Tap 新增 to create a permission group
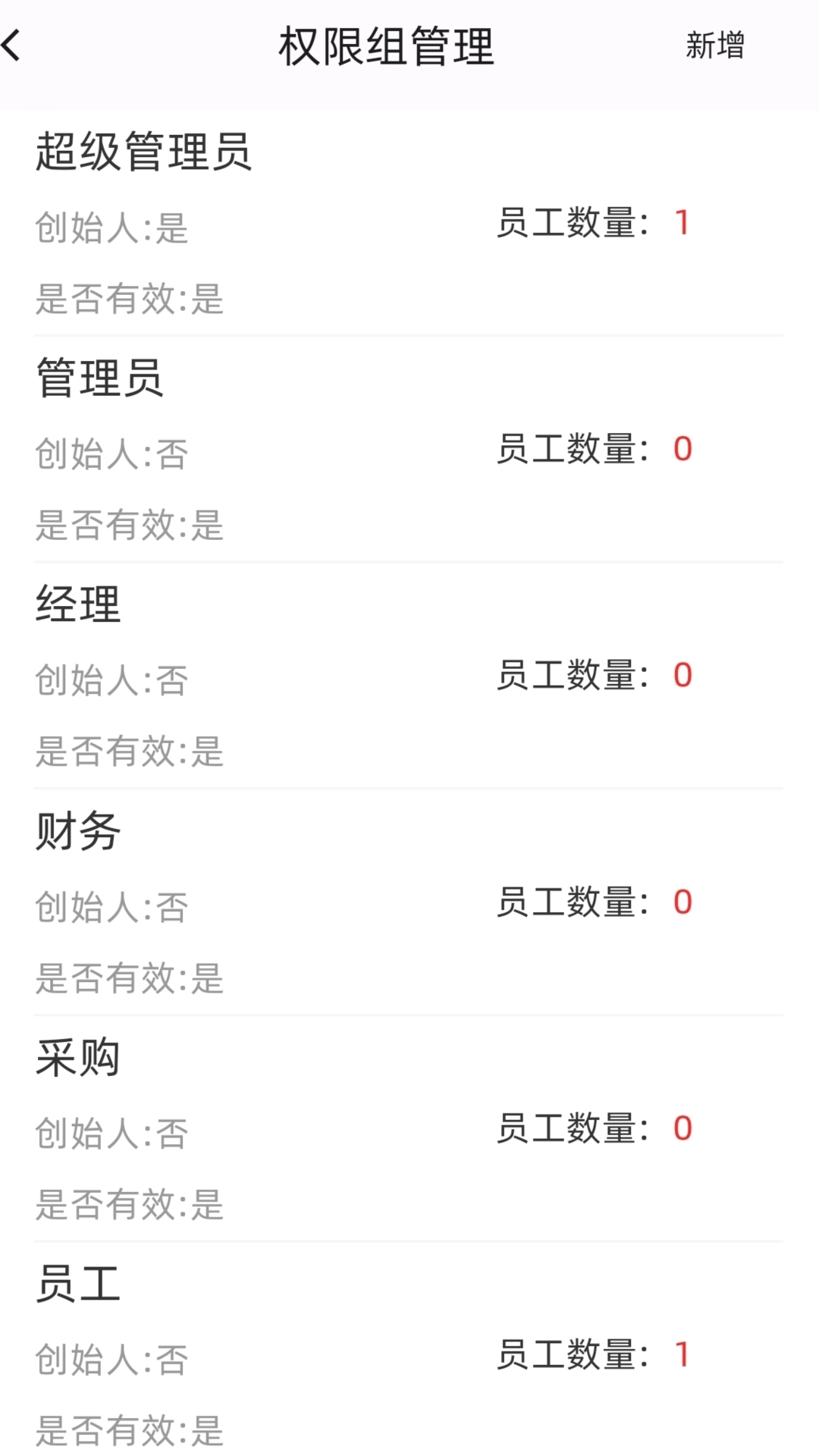This screenshot has width=819, height=1456. 715,47
